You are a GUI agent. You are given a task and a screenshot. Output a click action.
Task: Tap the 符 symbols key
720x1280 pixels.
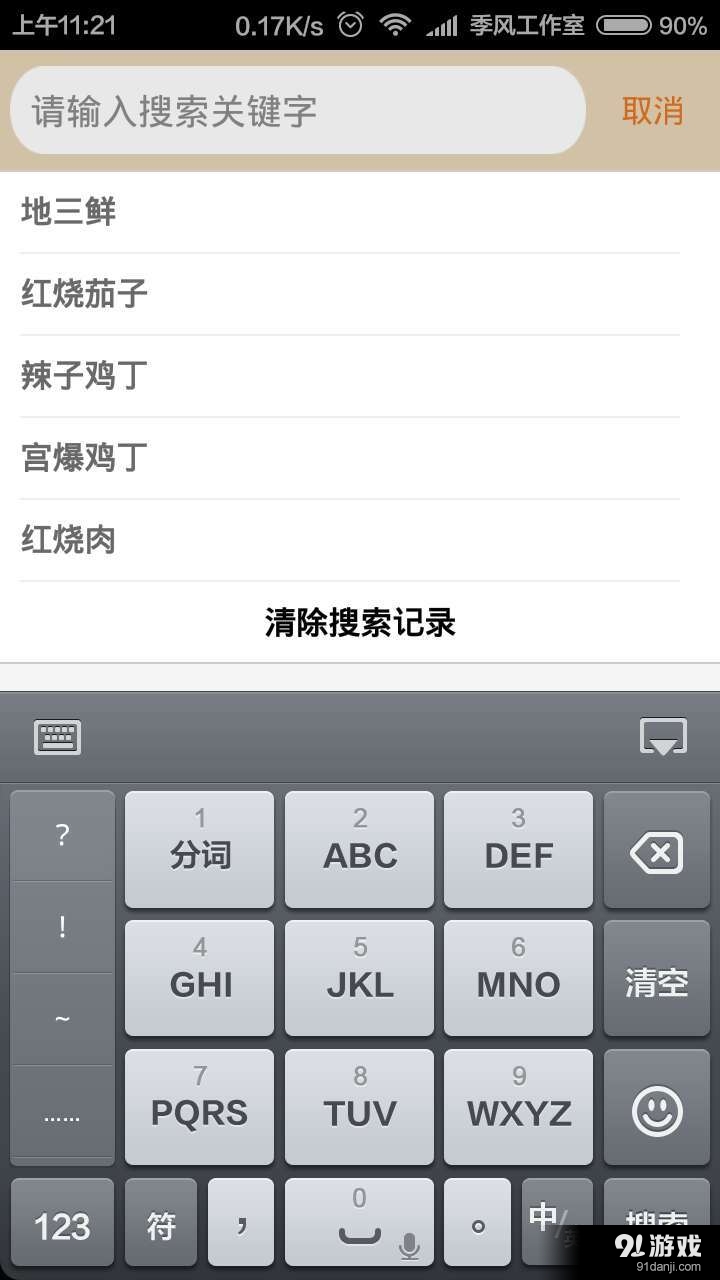(160, 1222)
